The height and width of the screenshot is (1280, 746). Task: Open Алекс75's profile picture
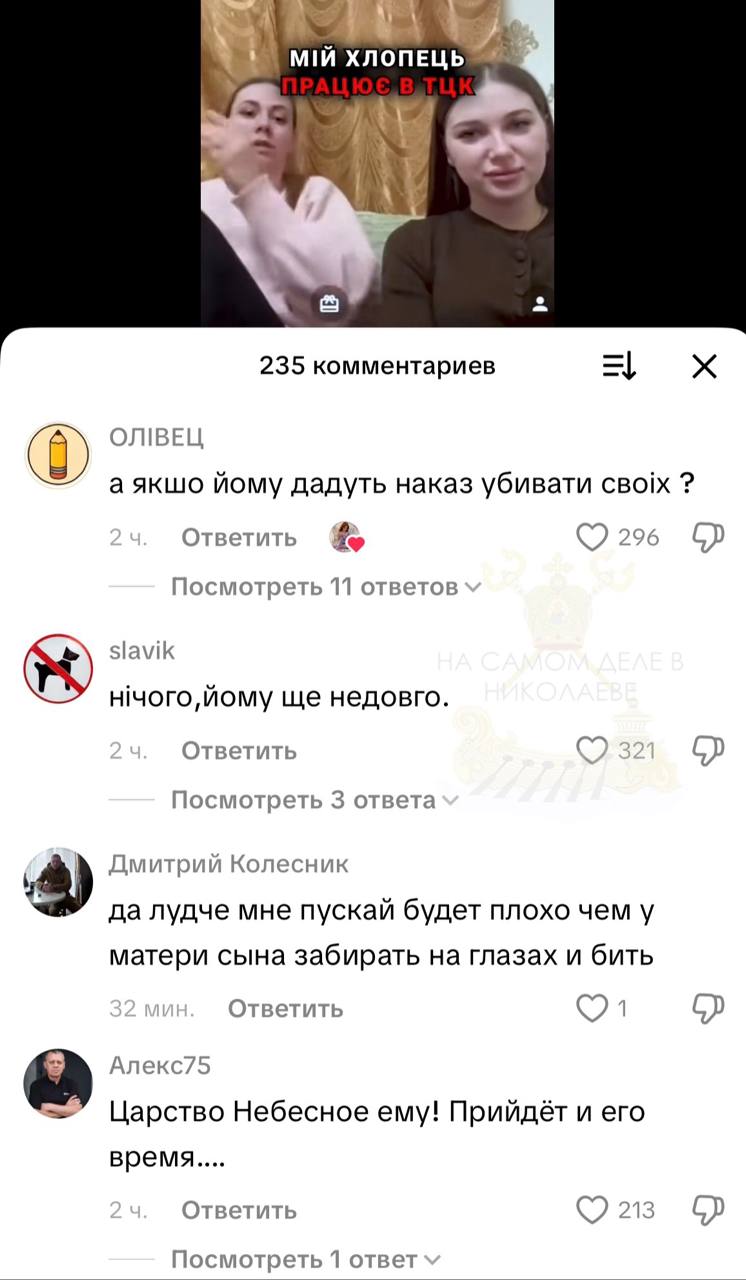point(58,1083)
